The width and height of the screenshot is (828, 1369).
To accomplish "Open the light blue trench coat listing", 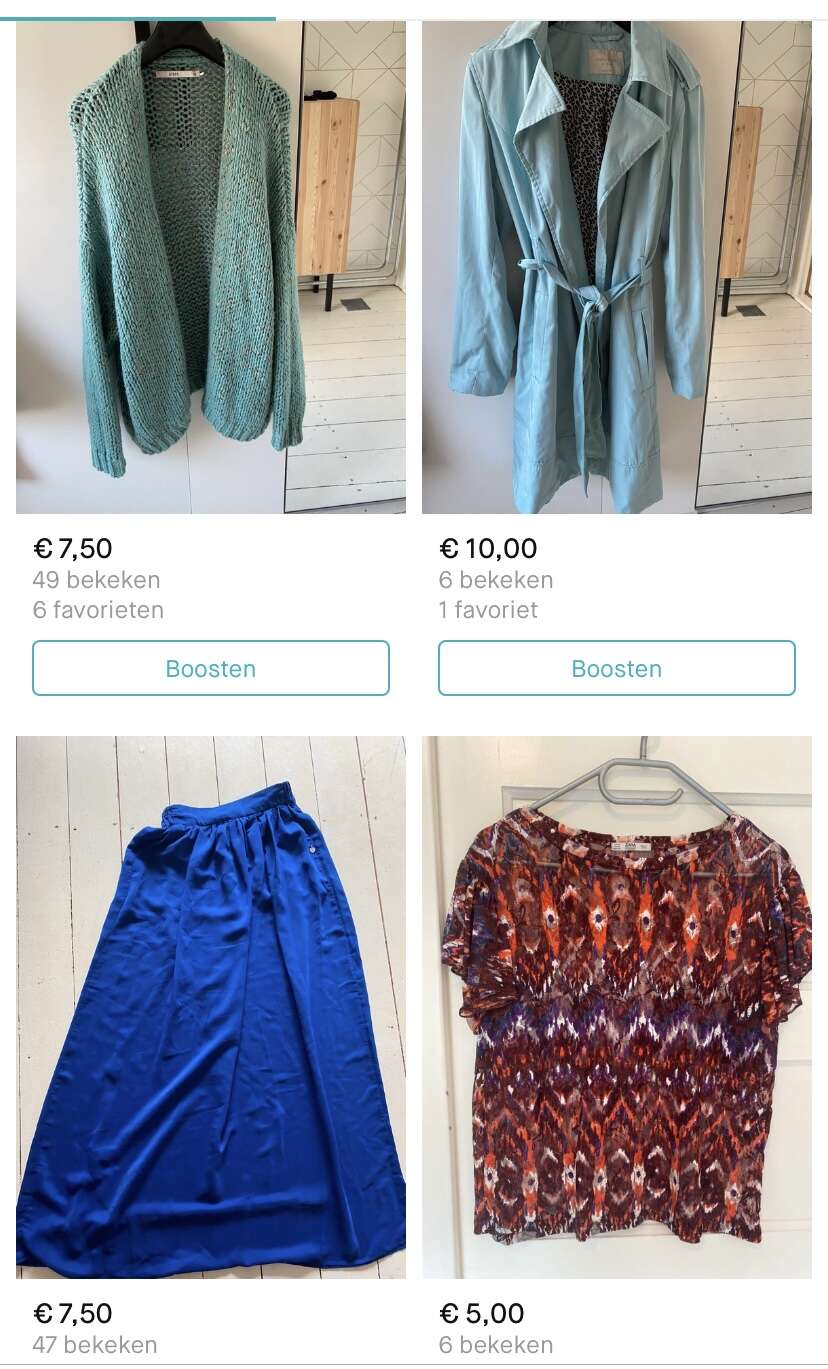I will click(x=617, y=267).
